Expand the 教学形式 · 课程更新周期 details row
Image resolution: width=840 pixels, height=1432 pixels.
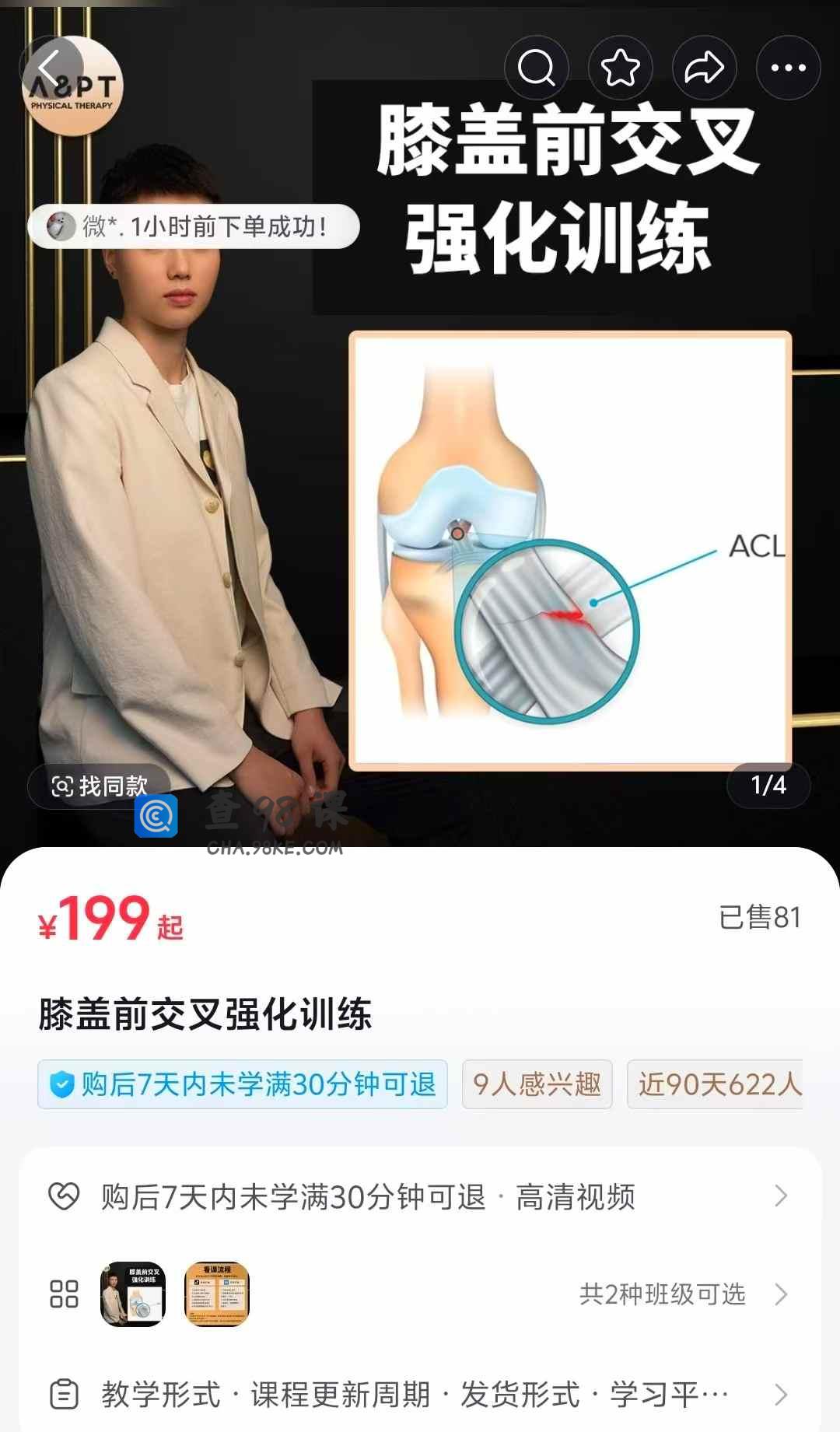(x=420, y=1394)
